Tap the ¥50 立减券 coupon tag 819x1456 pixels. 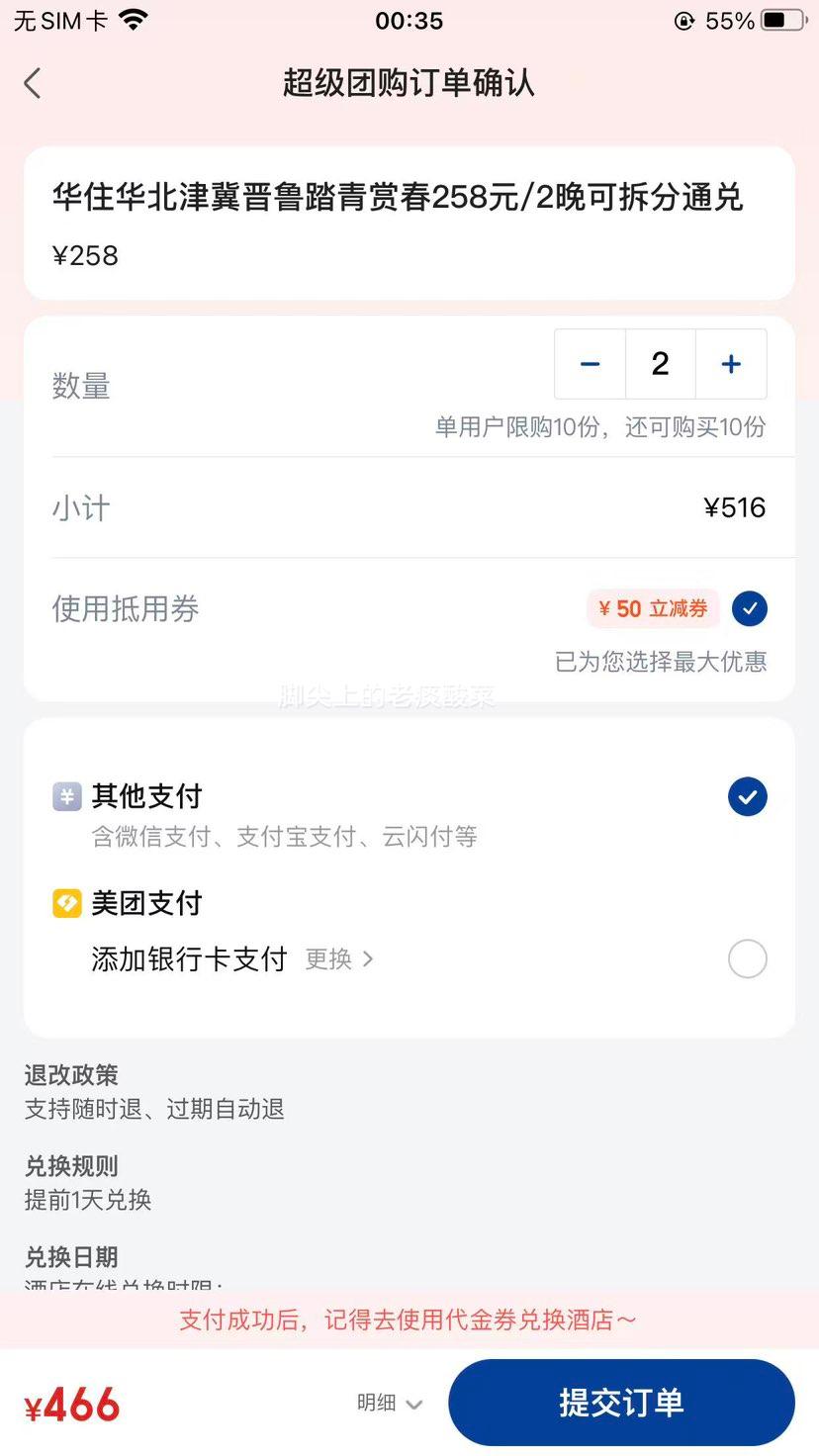click(x=652, y=609)
